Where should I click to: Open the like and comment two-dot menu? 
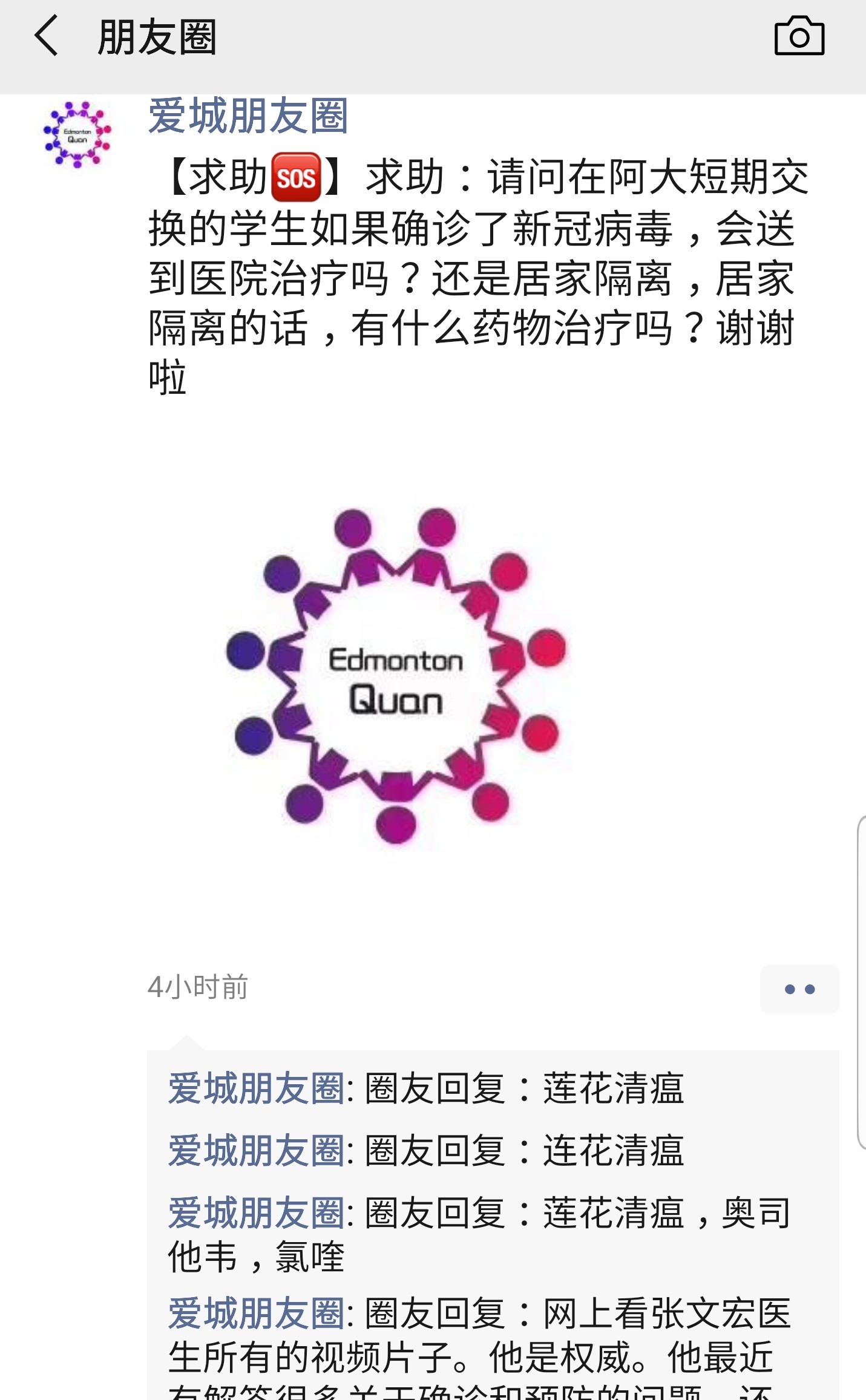[x=799, y=989]
